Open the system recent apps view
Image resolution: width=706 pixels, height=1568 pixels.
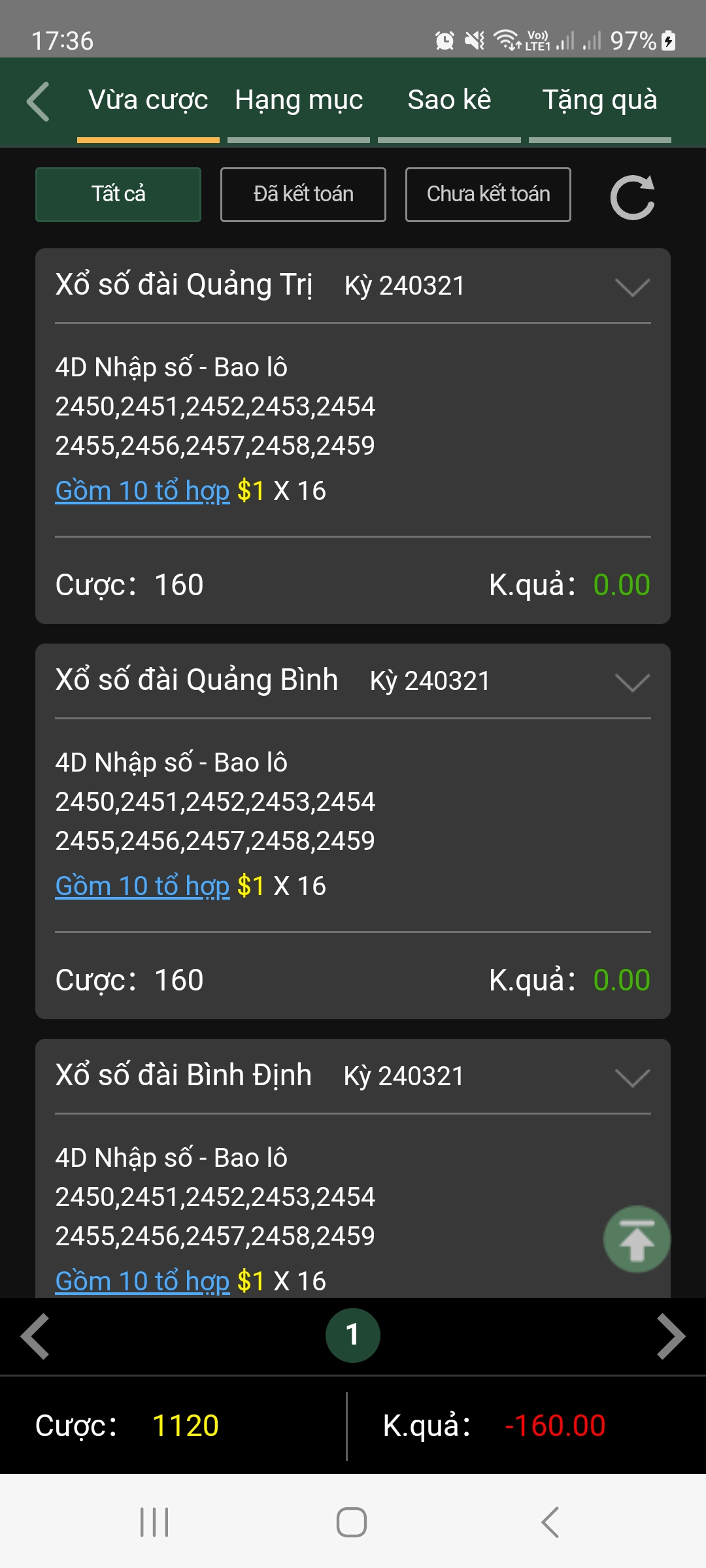[155, 1522]
